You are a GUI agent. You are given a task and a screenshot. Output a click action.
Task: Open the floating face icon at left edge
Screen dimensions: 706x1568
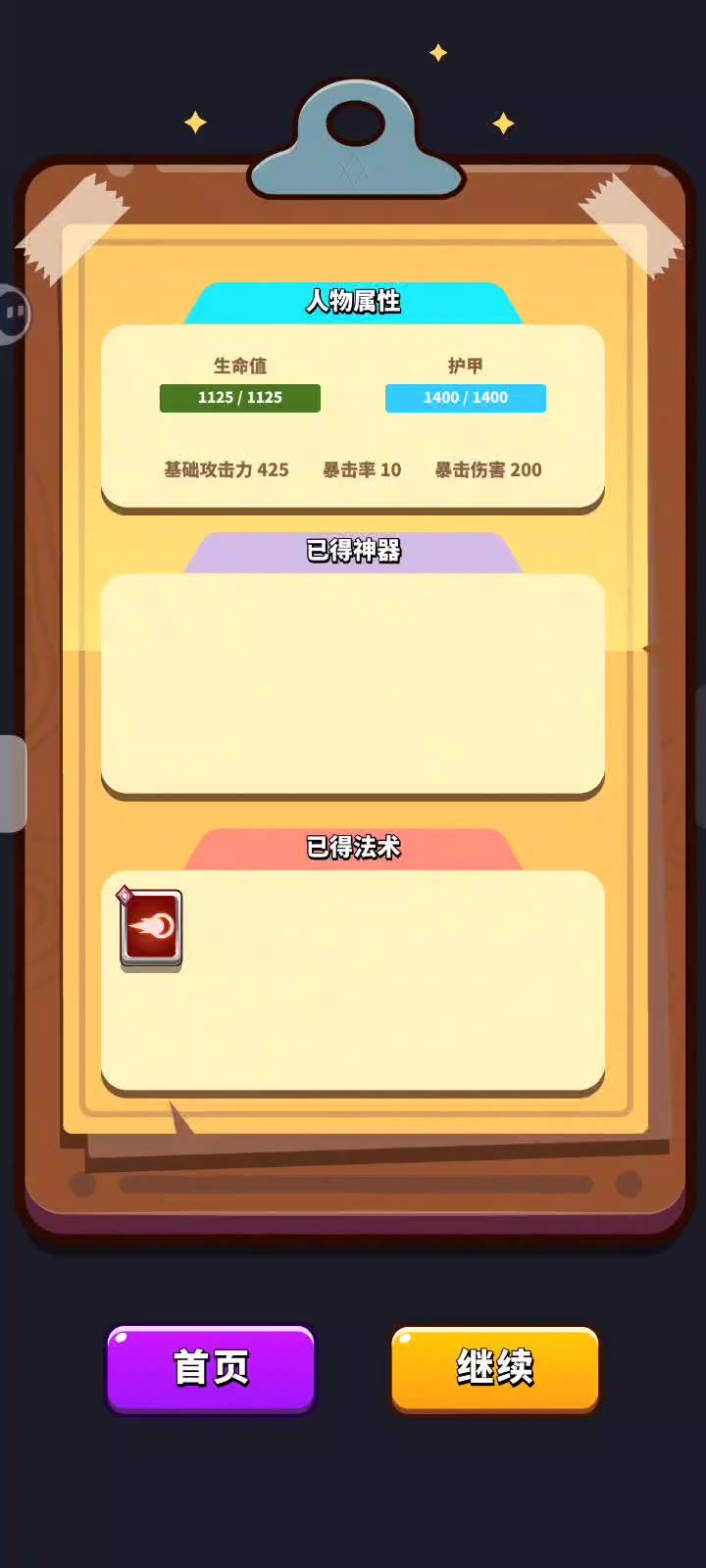point(14,314)
